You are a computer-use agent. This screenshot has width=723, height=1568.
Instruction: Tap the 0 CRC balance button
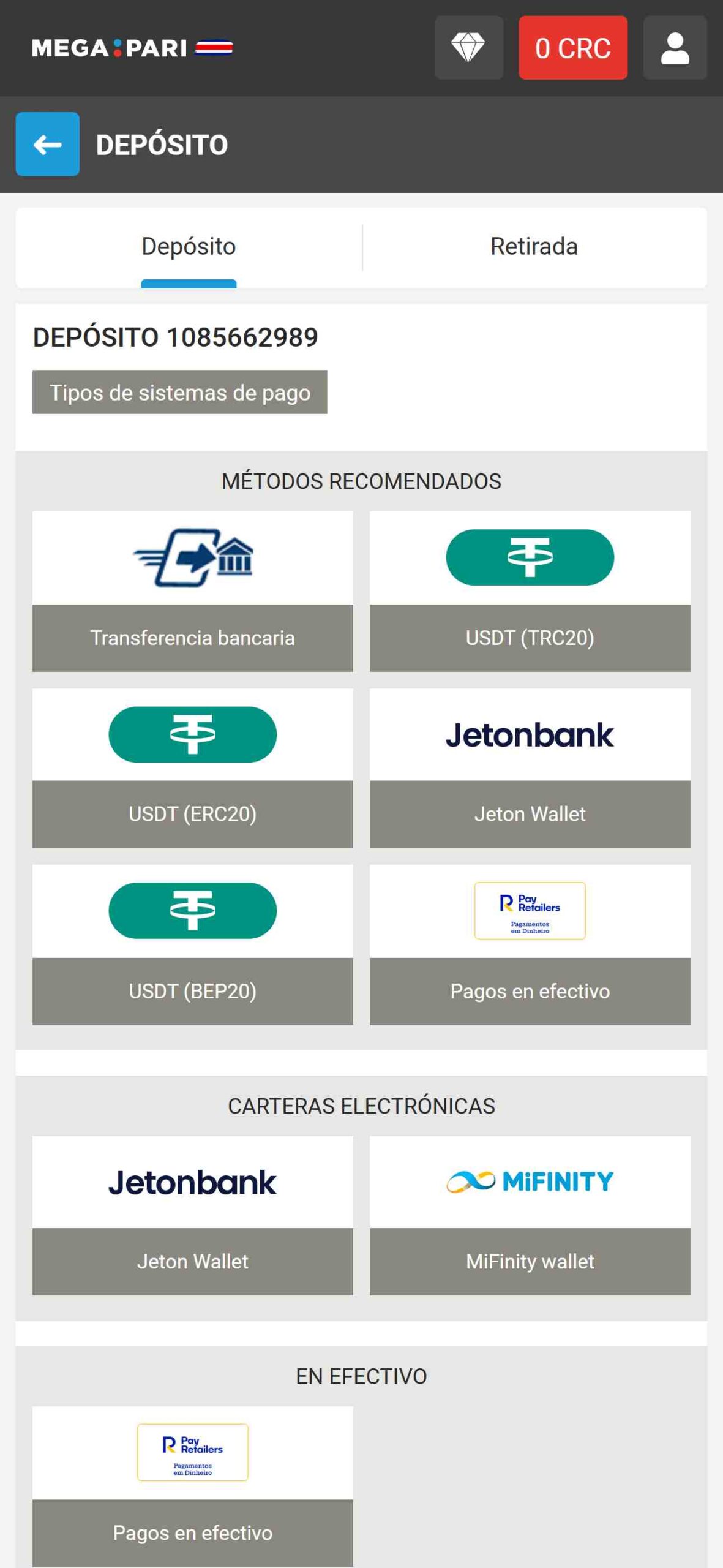(x=572, y=48)
